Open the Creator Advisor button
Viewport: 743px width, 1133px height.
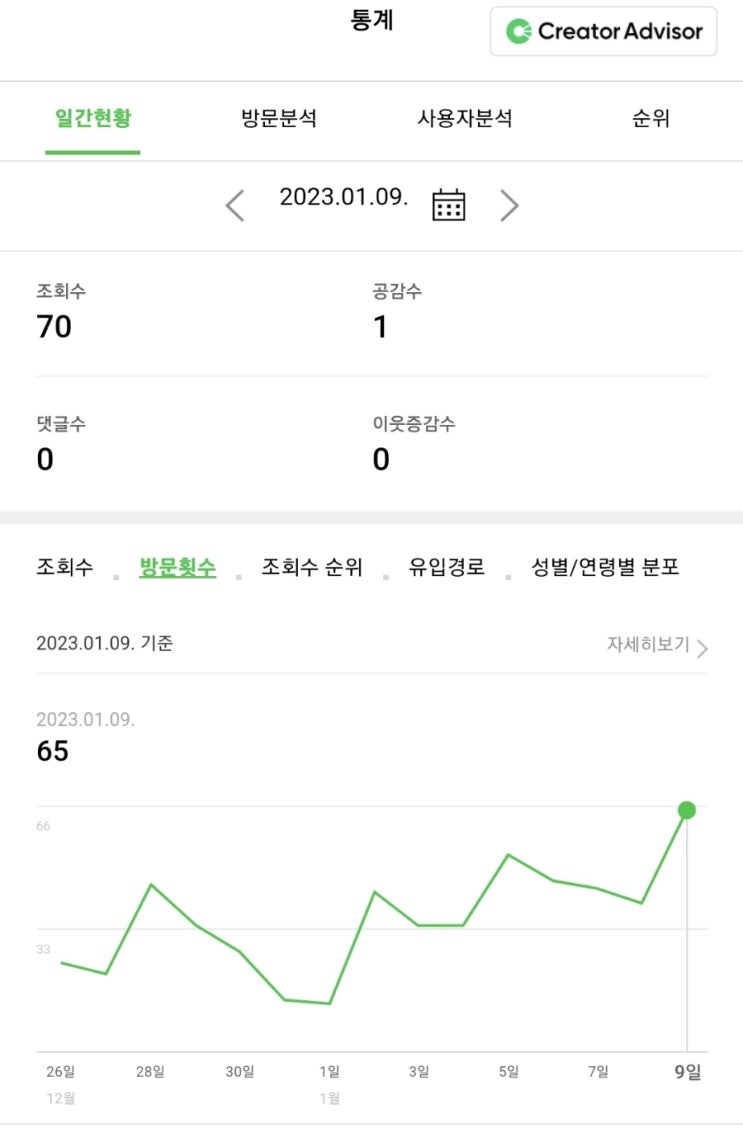point(604,31)
